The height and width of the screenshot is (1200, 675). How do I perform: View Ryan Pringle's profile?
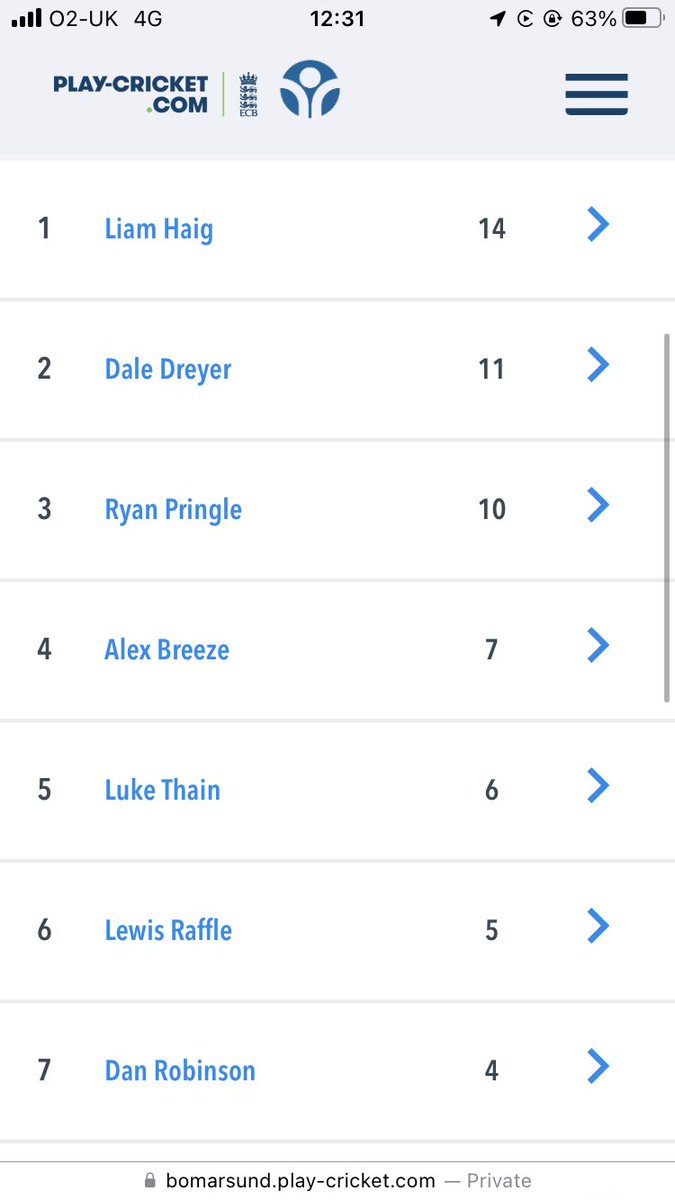tap(173, 509)
